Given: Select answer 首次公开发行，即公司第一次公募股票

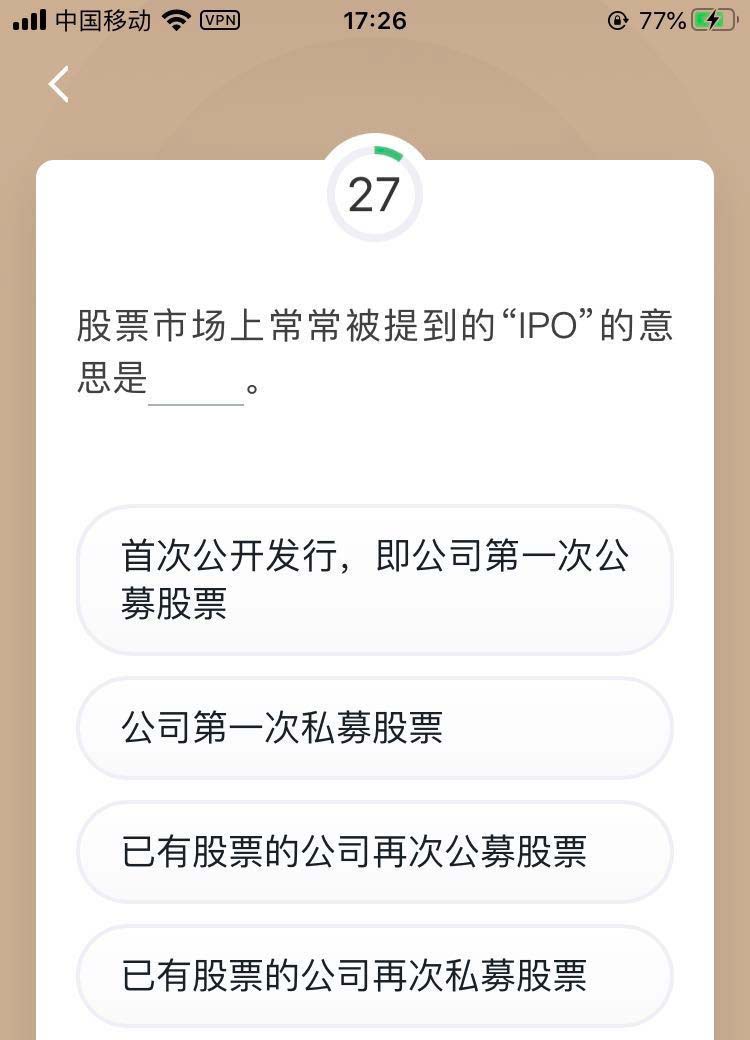Looking at the screenshot, I should tap(375, 580).
